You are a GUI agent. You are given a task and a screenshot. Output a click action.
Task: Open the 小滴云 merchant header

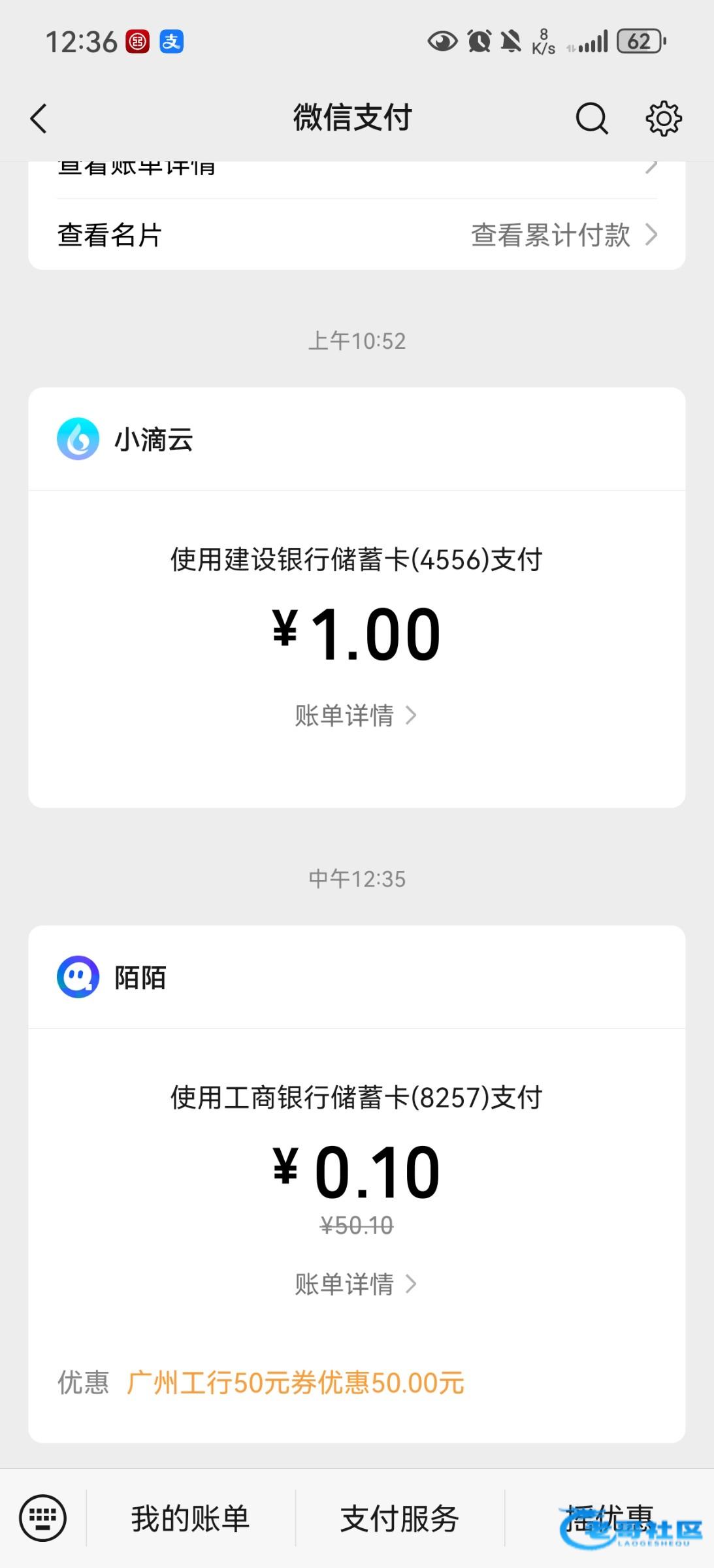click(x=154, y=440)
